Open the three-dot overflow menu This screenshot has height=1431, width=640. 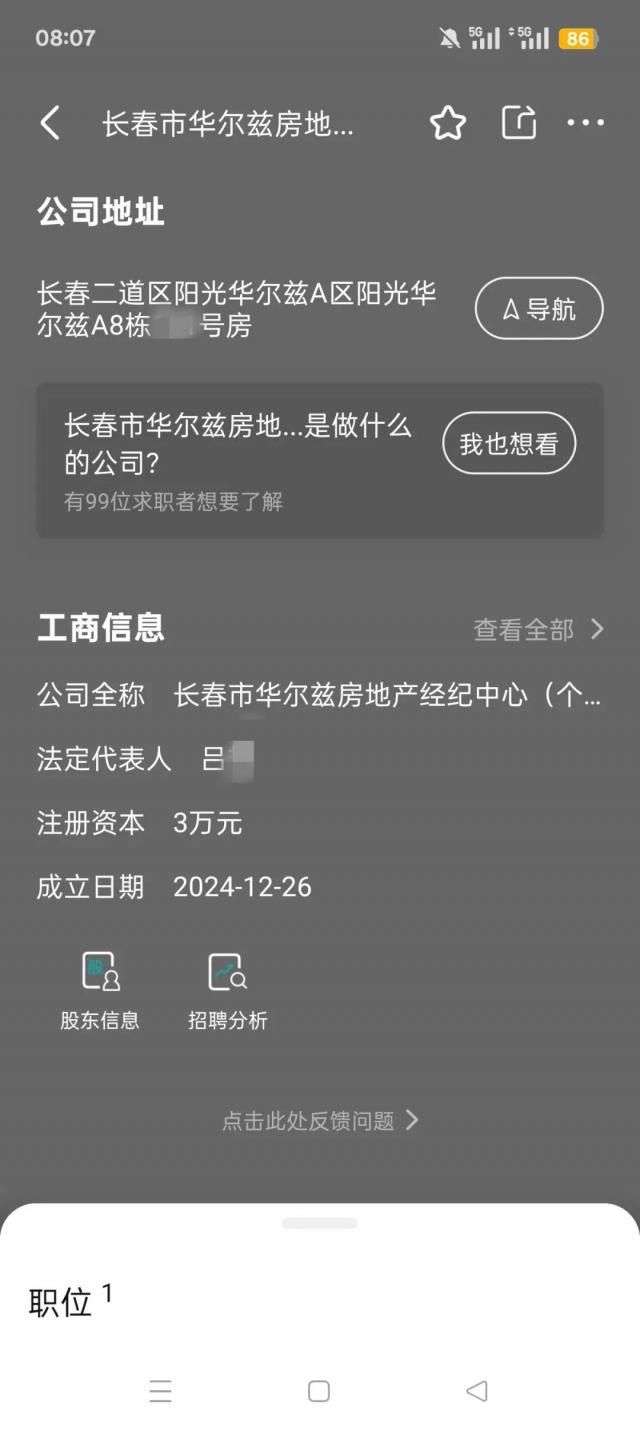[585, 123]
